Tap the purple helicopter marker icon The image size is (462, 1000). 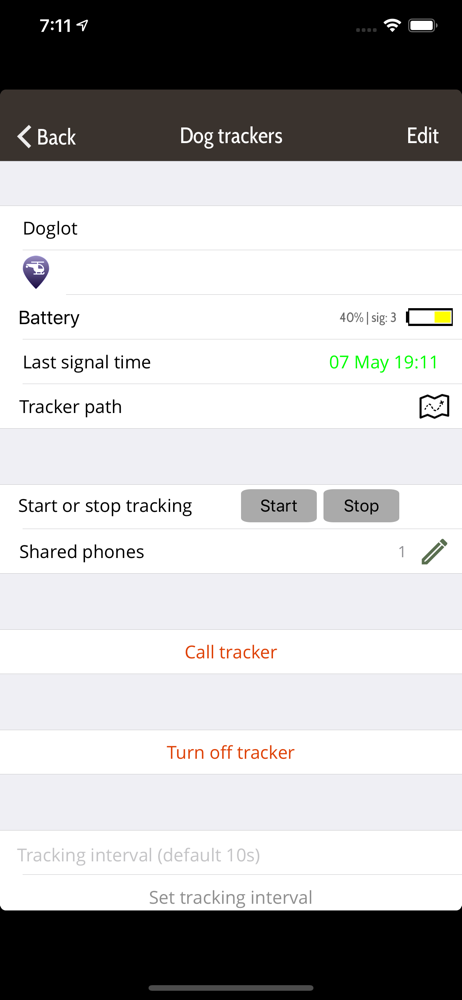[x=36, y=272]
